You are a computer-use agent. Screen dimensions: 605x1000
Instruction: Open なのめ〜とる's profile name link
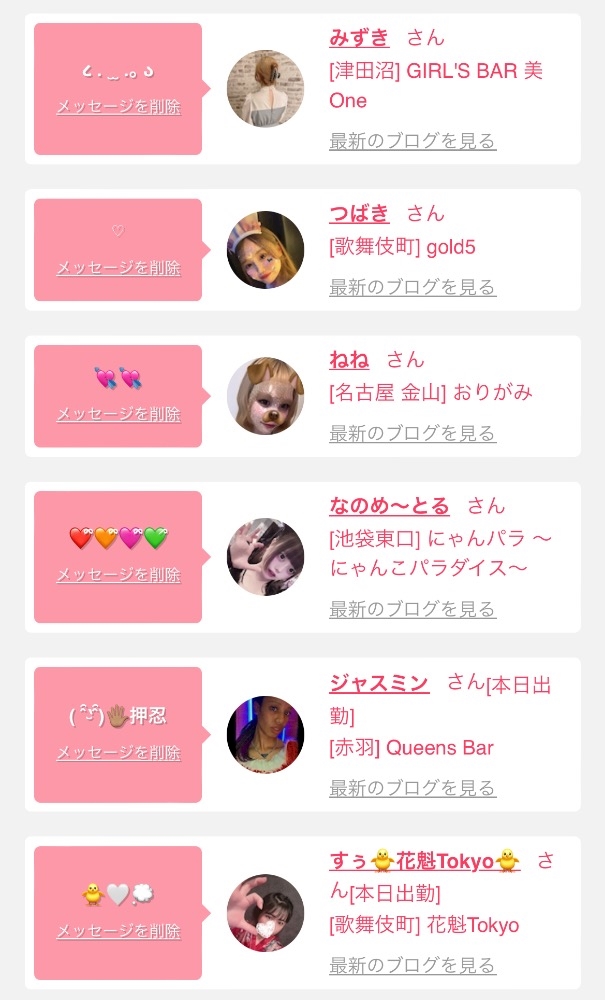click(389, 506)
